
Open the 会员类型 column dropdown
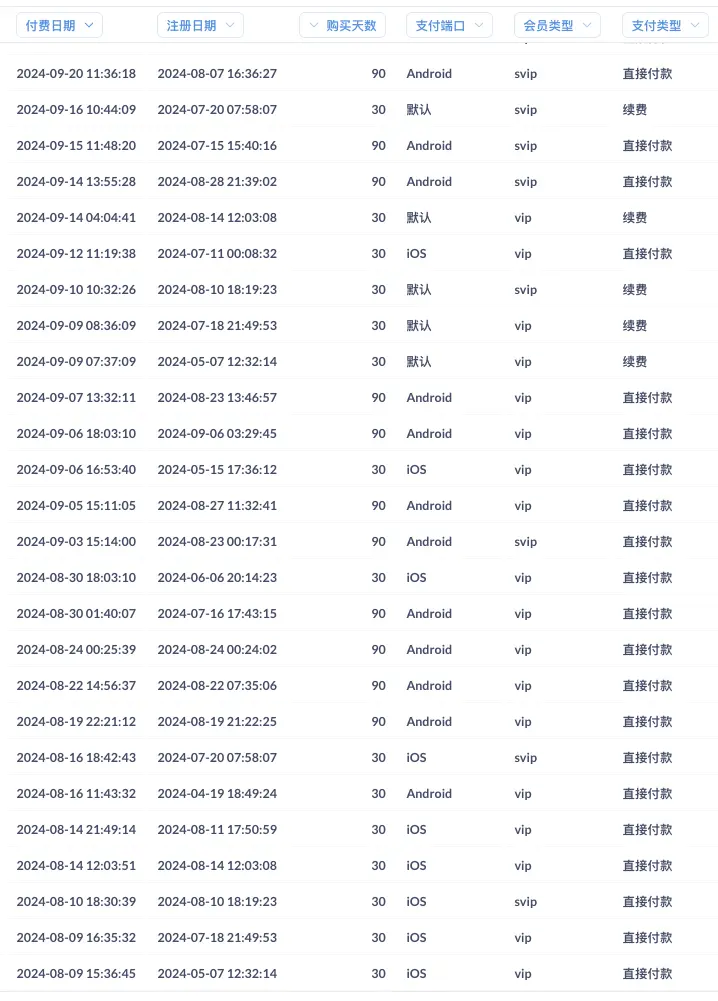coord(556,26)
